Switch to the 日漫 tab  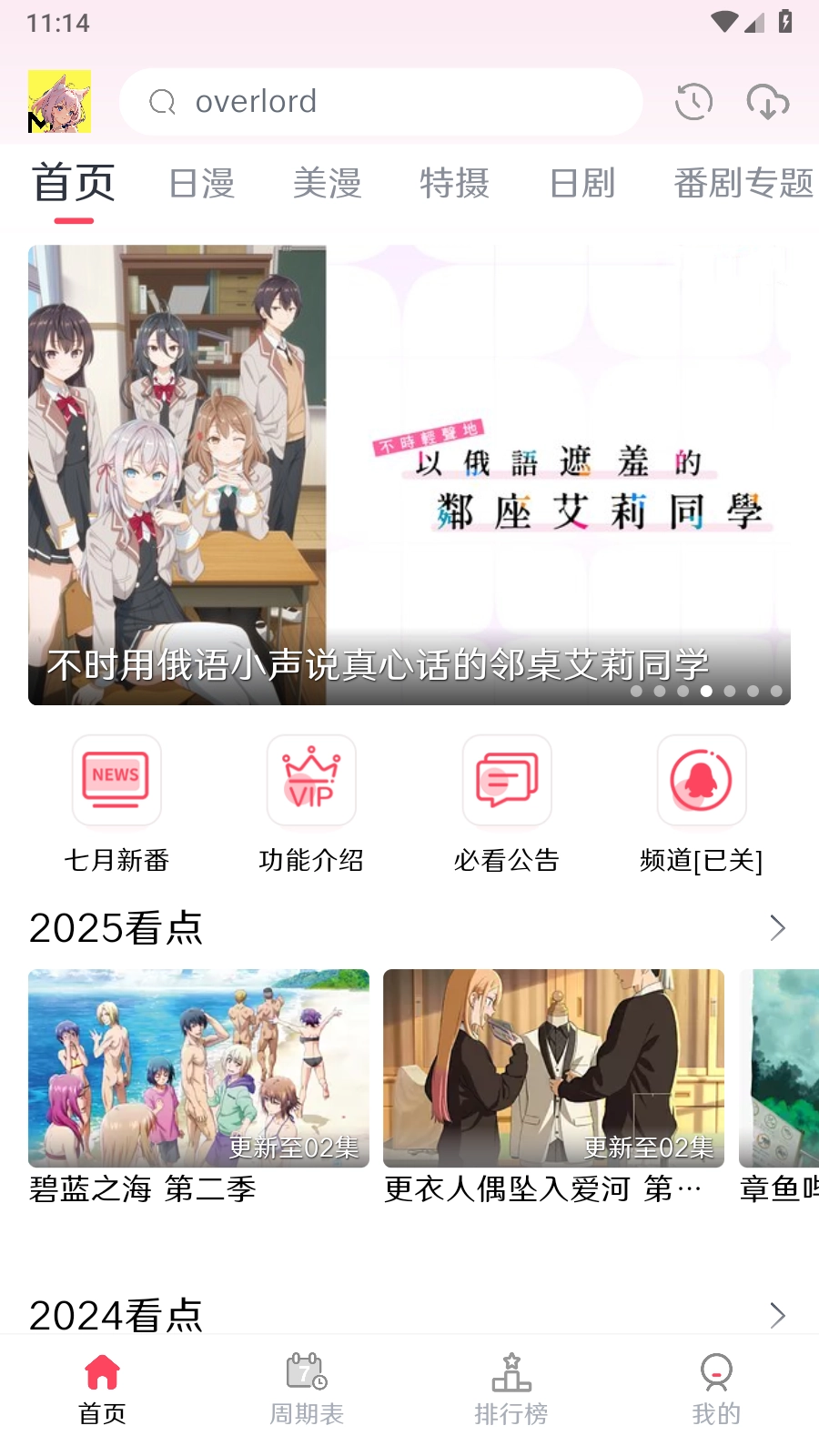[201, 182]
